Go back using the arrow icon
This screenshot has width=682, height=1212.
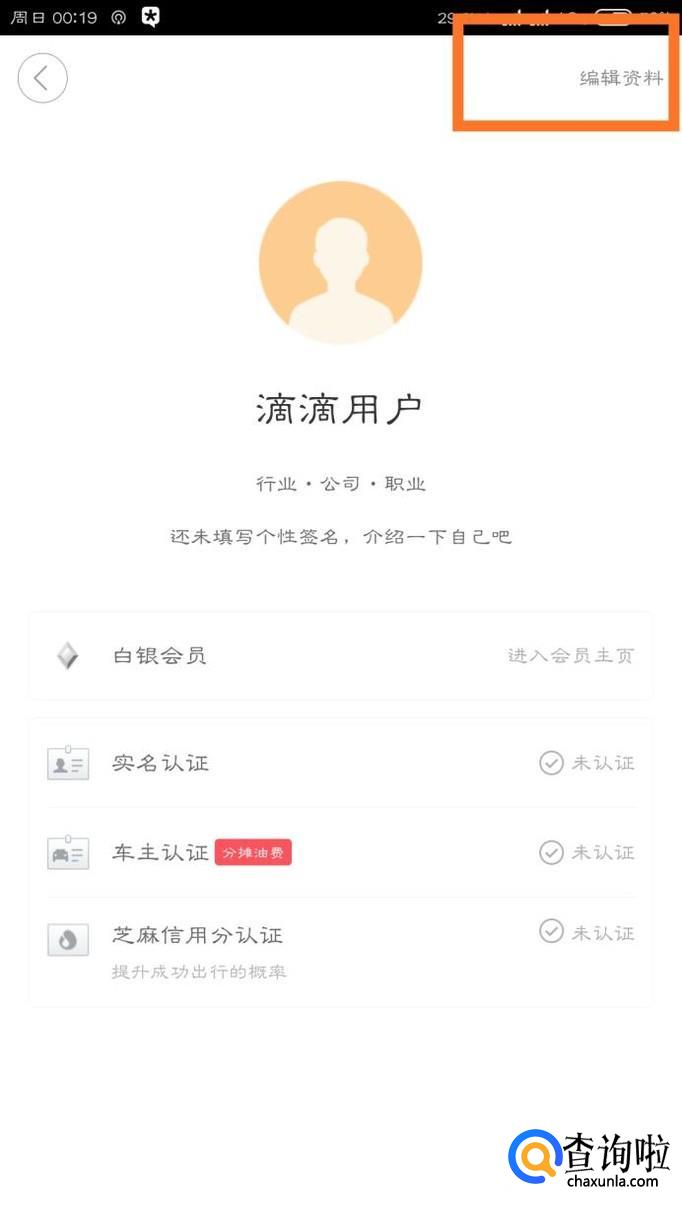tap(42, 78)
